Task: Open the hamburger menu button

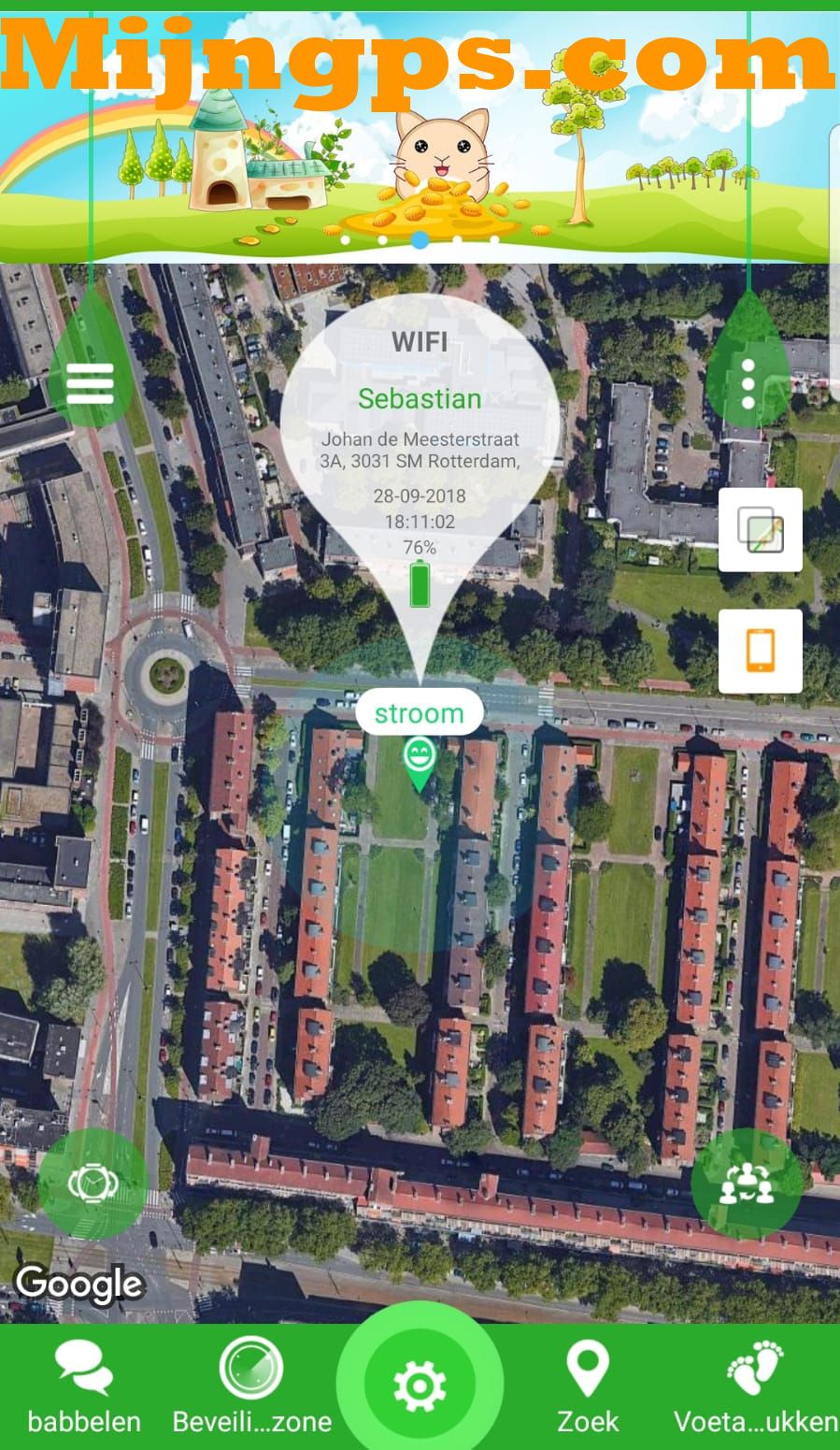Action: [x=90, y=382]
